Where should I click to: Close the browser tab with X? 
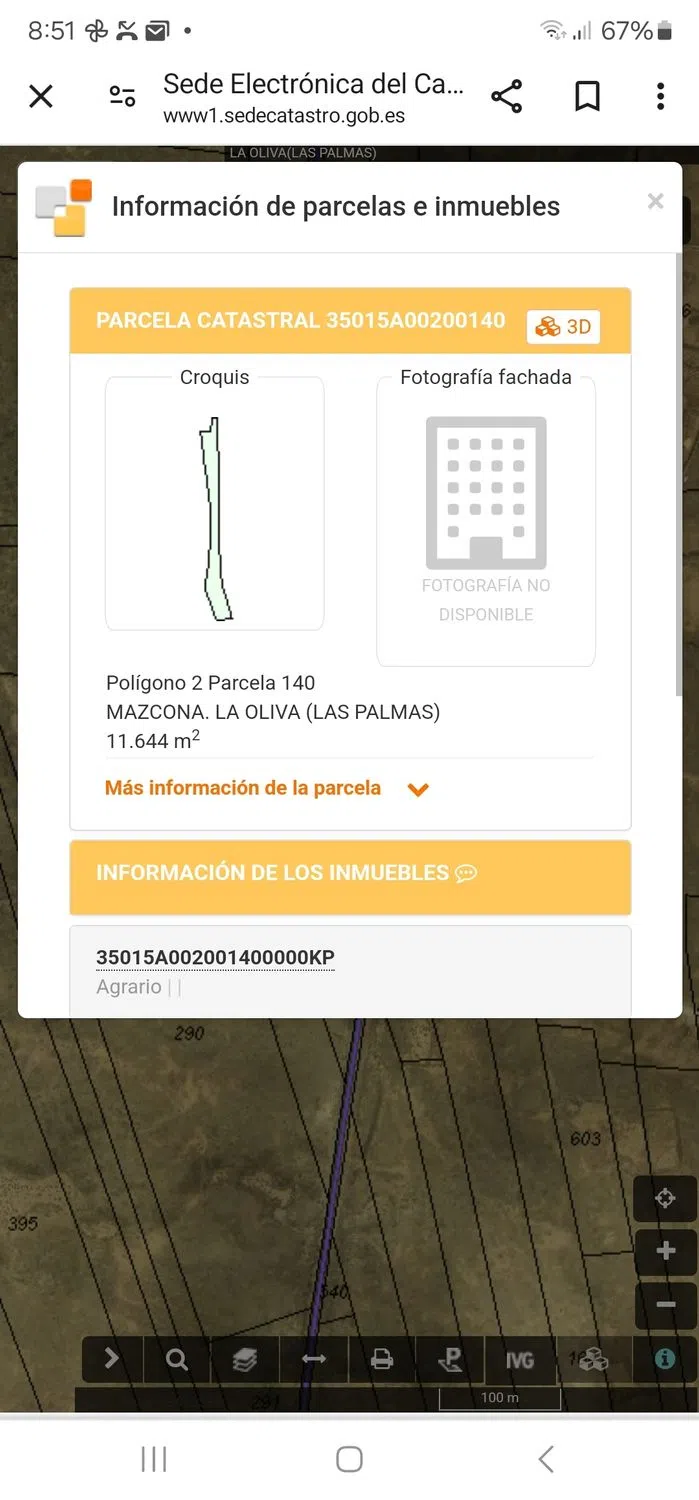tap(41, 96)
